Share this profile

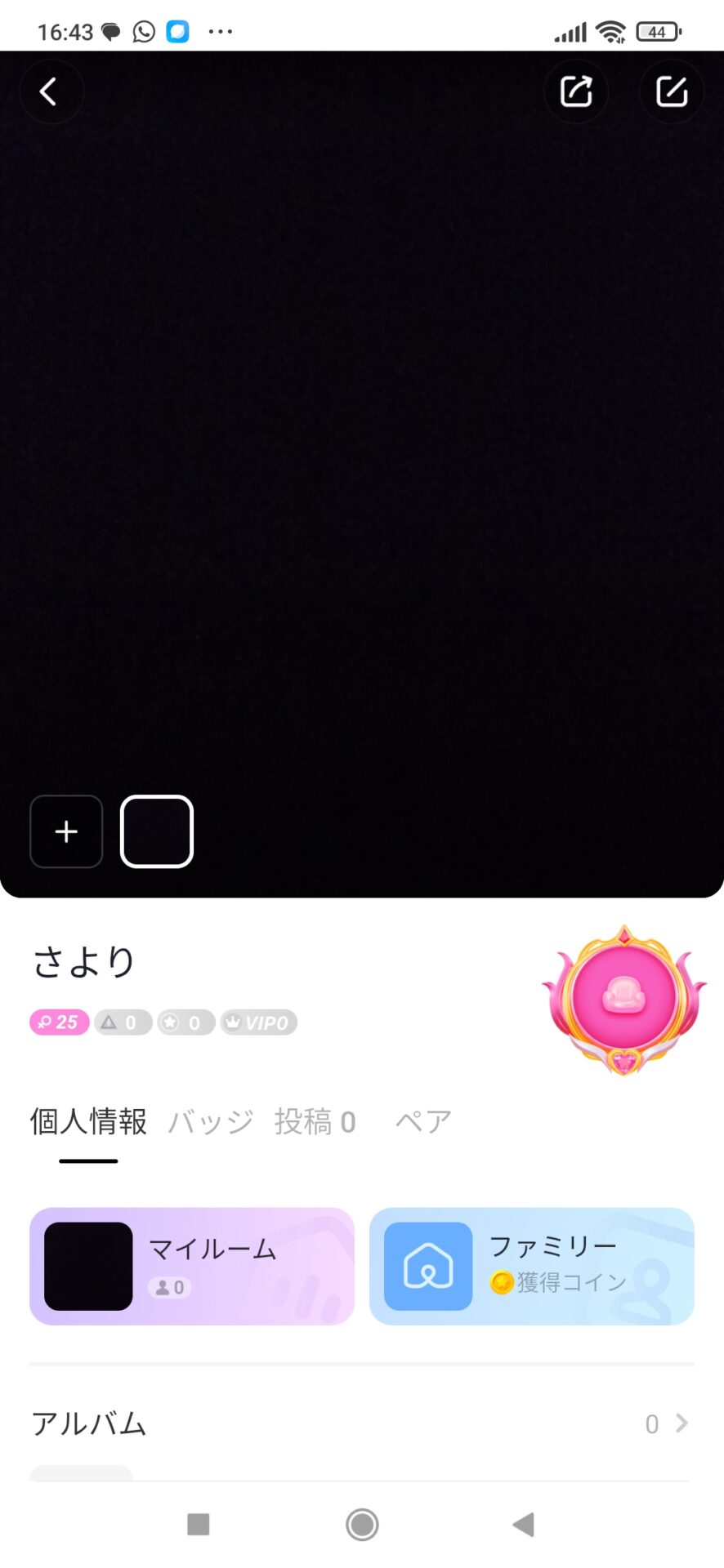pos(576,91)
